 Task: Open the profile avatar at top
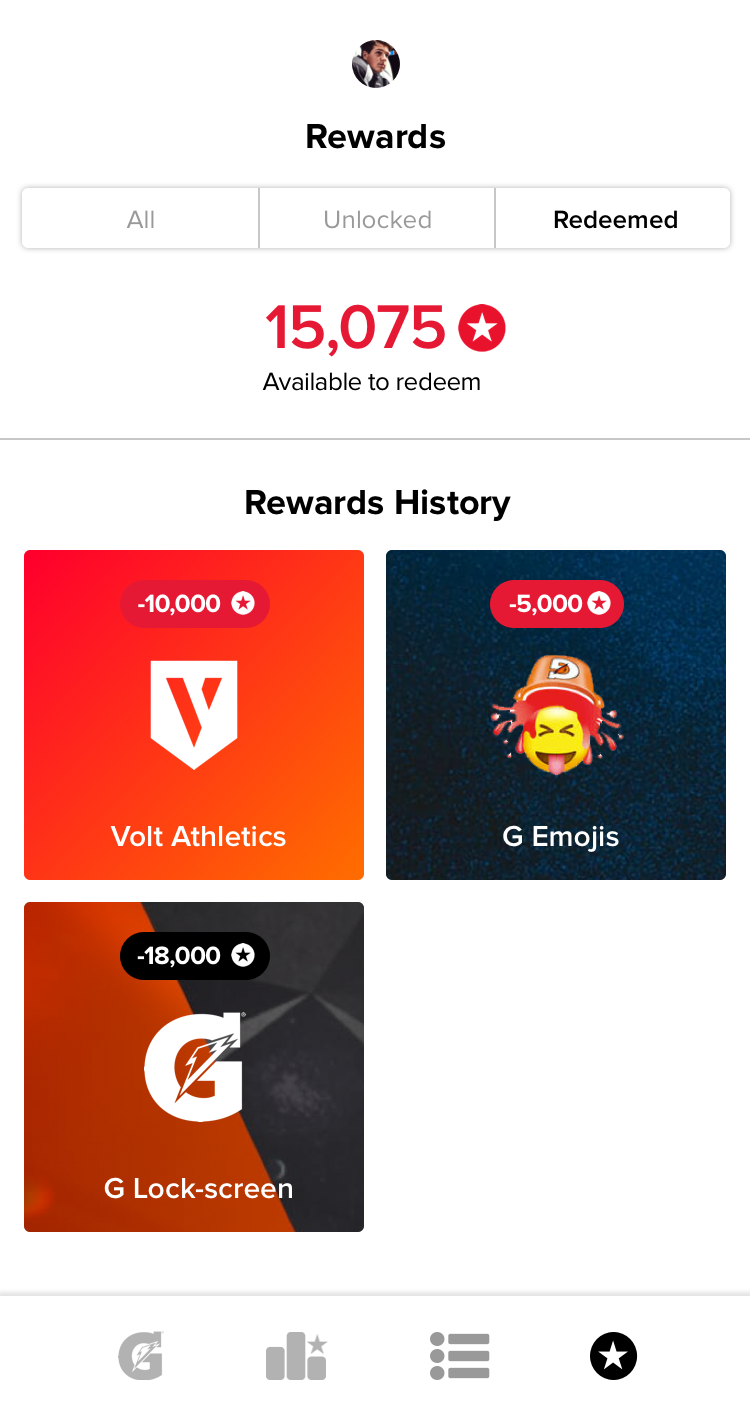pyautogui.click(x=376, y=64)
